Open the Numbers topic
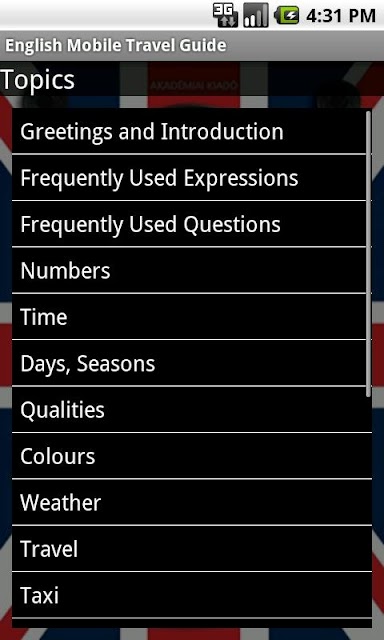Screen dimensions: 384x640 pos(192,270)
